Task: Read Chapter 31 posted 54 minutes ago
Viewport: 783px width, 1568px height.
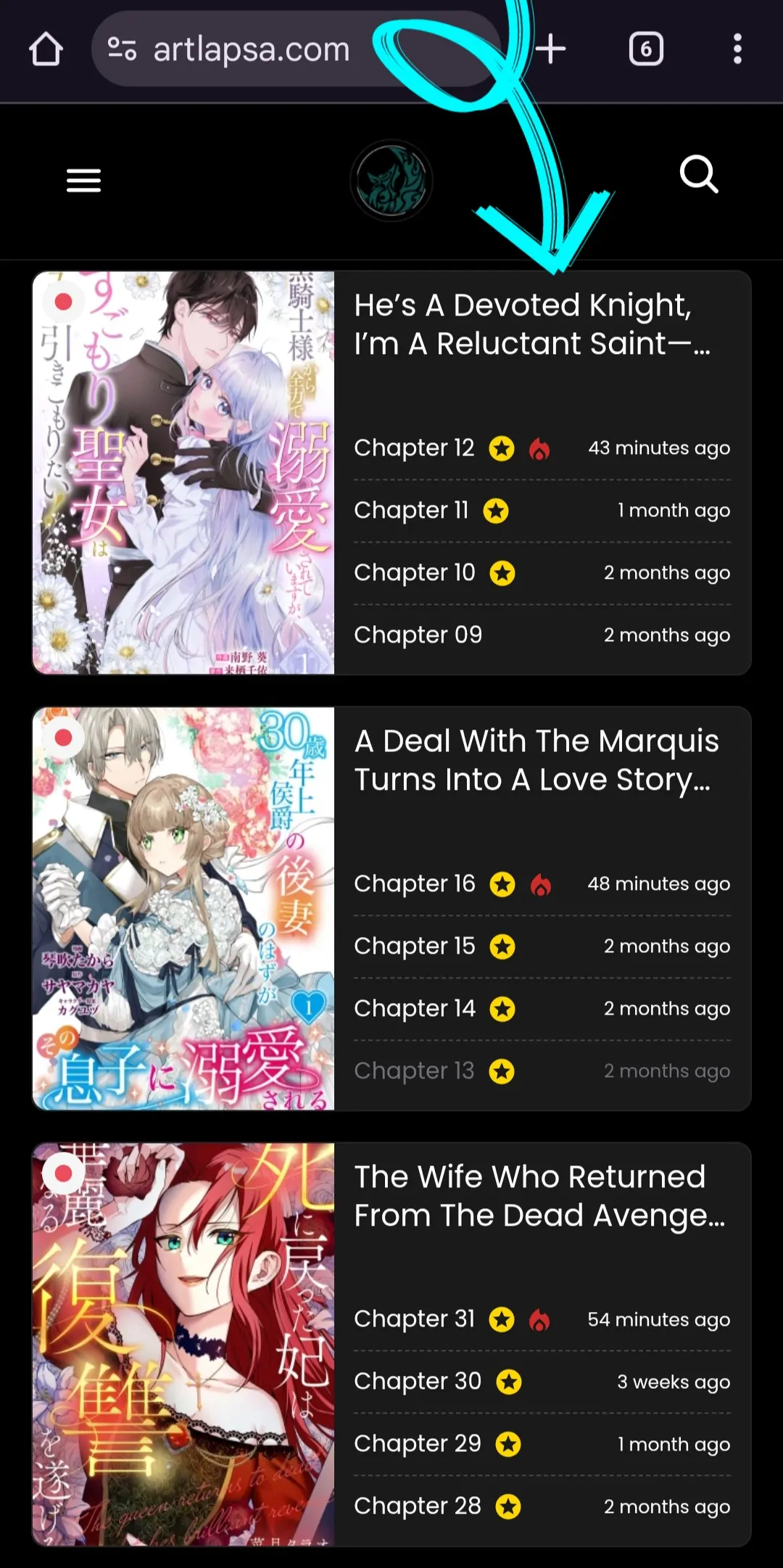Action: [414, 1319]
